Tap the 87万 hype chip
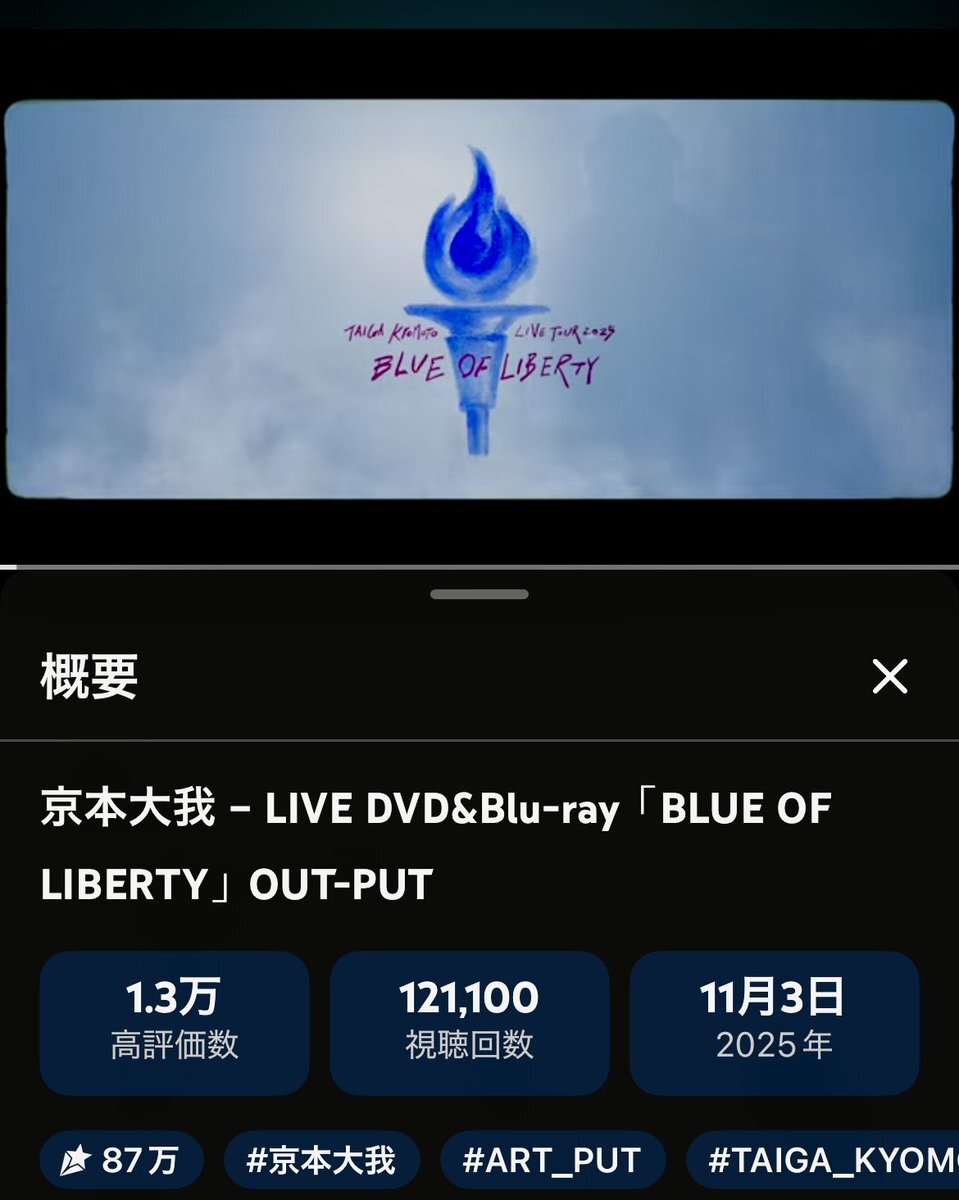The height and width of the screenshot is (1200, 959). 121,1160
